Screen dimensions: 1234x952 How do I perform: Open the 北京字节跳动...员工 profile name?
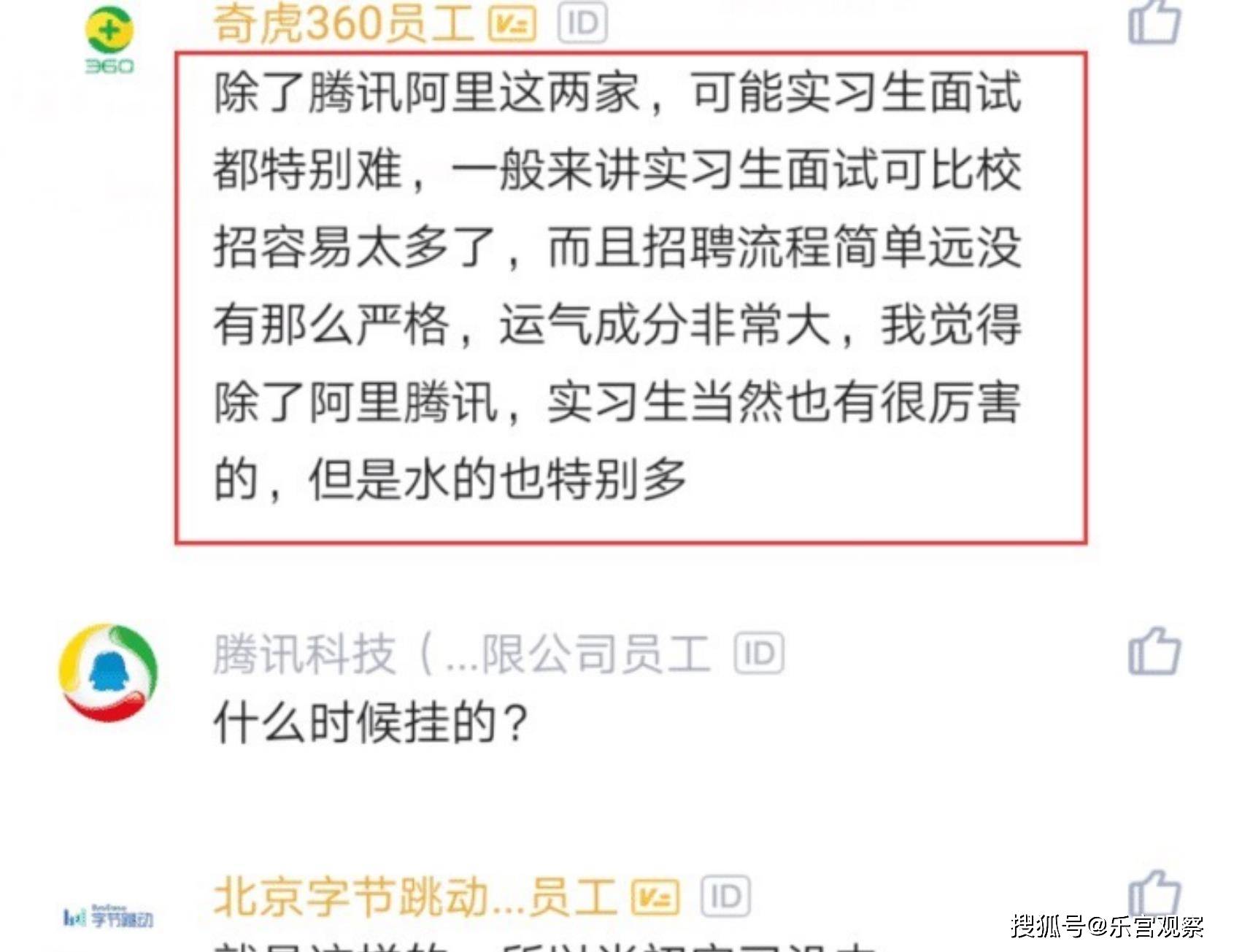[x=414, y=897]
